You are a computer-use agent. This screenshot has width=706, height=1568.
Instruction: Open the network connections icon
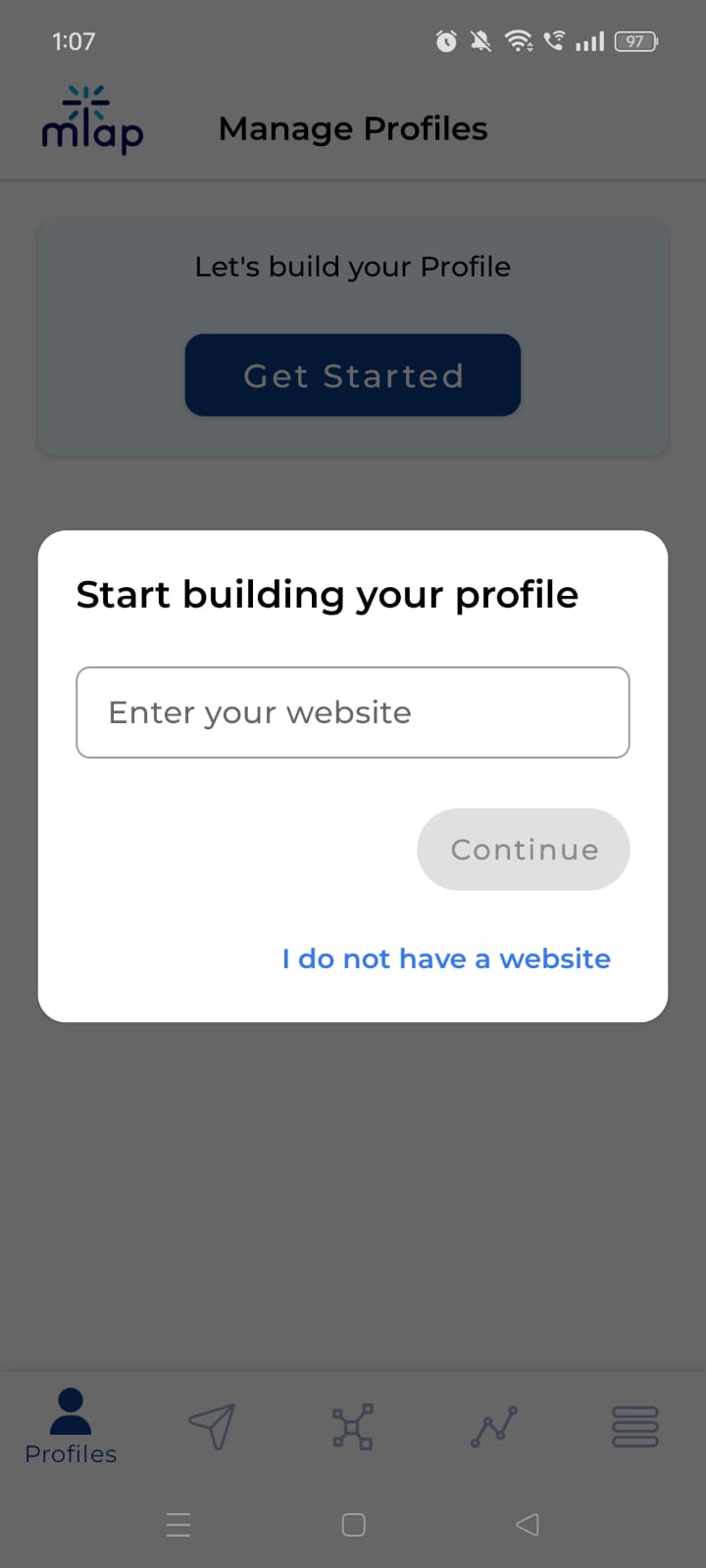pos(352,1428)
